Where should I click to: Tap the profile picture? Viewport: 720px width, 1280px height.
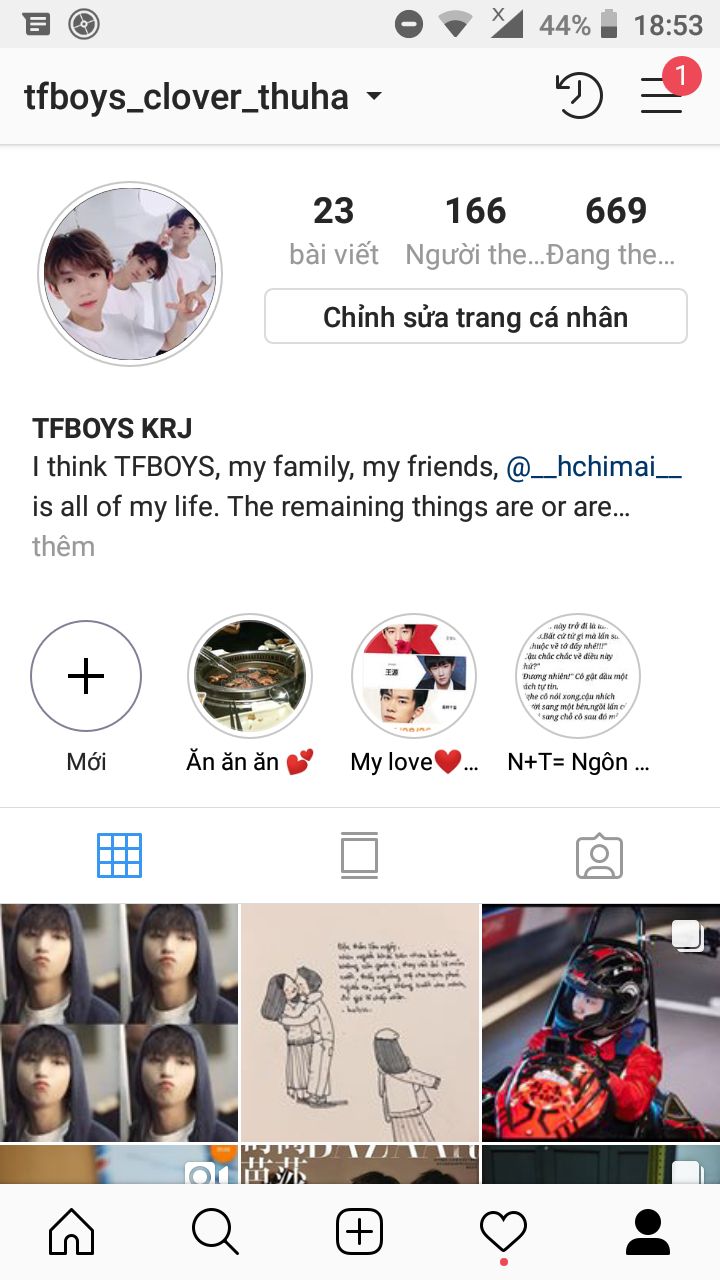tap(130, 272)
